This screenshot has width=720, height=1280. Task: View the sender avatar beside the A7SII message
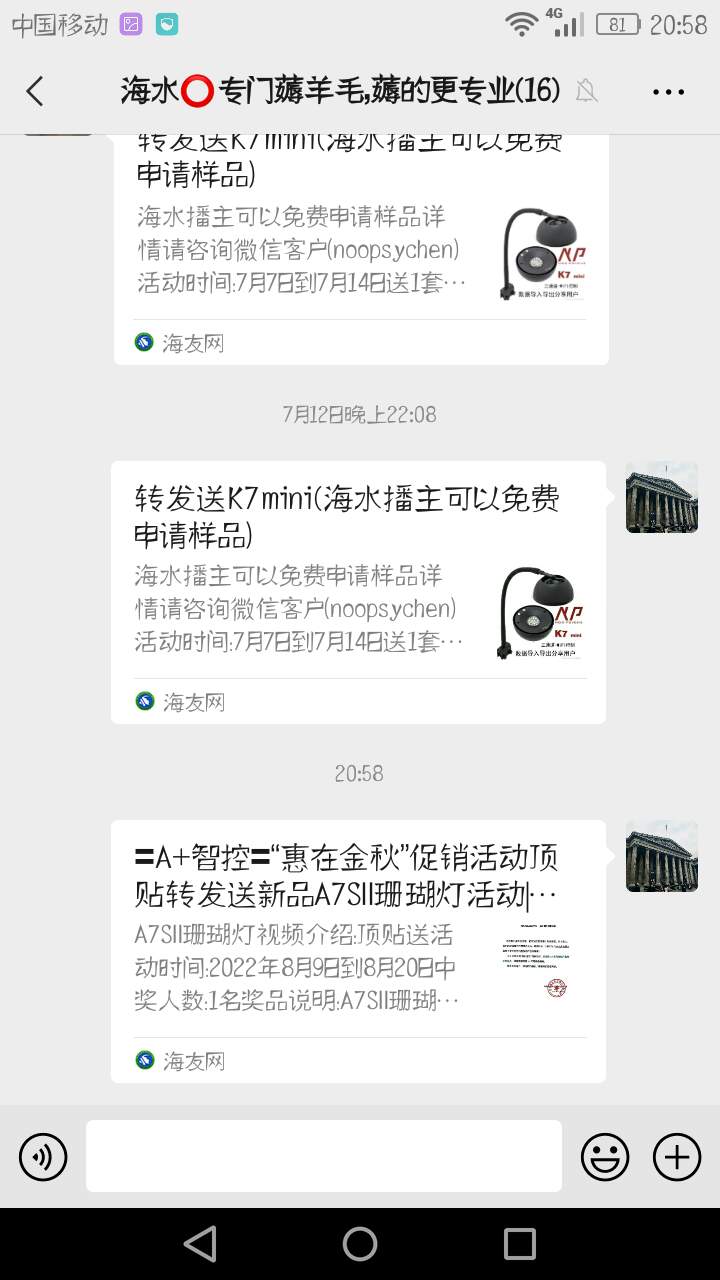pos(661,856)
